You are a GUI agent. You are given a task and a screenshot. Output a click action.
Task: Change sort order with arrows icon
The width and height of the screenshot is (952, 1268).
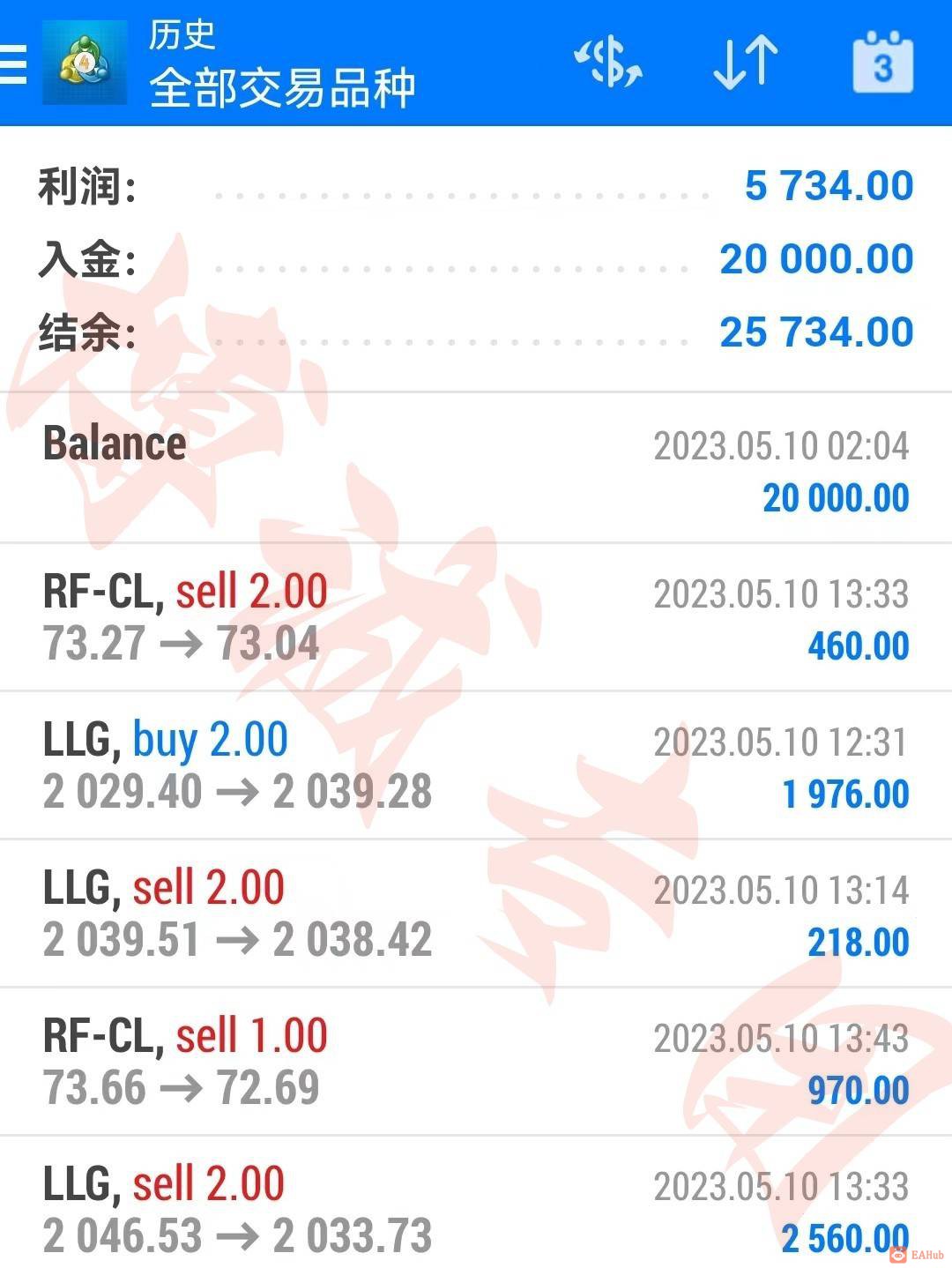pos(746,63)
